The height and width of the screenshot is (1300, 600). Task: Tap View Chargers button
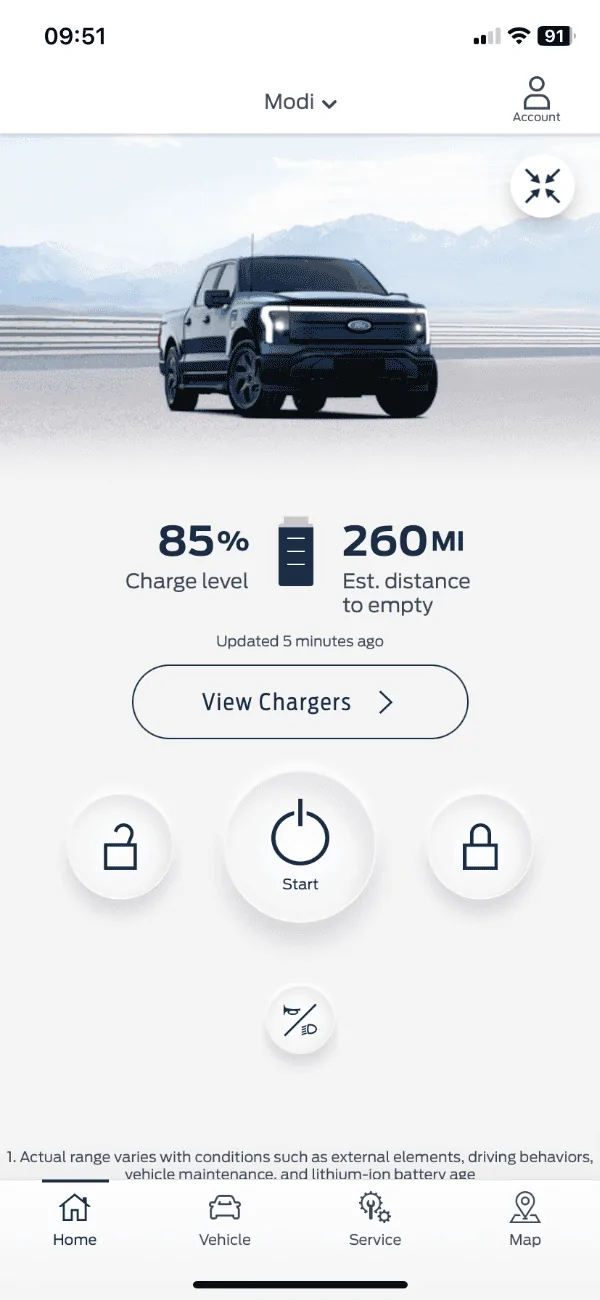tap(300, 702)
